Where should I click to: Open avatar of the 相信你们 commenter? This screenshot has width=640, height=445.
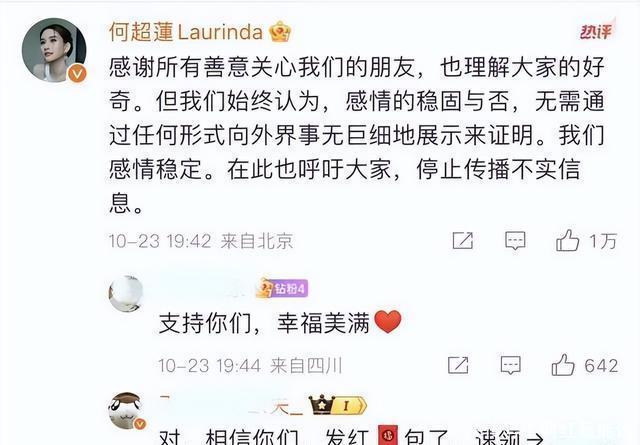(x=126, y=411)
